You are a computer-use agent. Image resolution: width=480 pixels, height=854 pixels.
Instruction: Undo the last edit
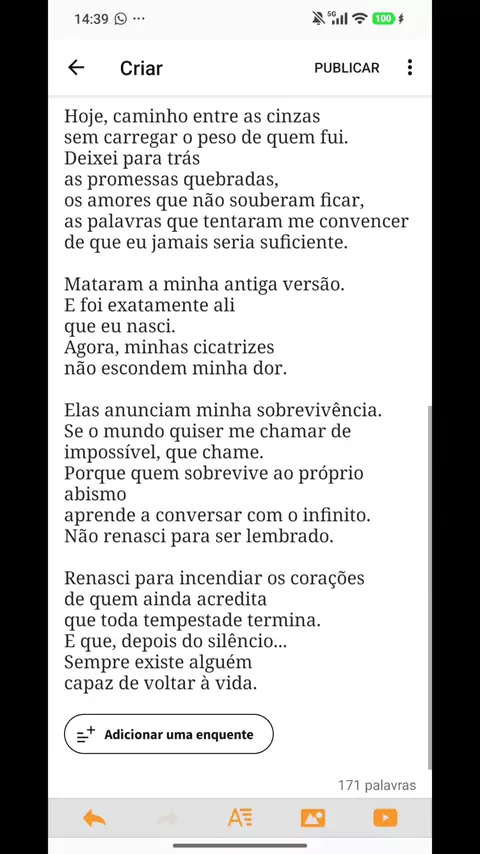(95, 818)
